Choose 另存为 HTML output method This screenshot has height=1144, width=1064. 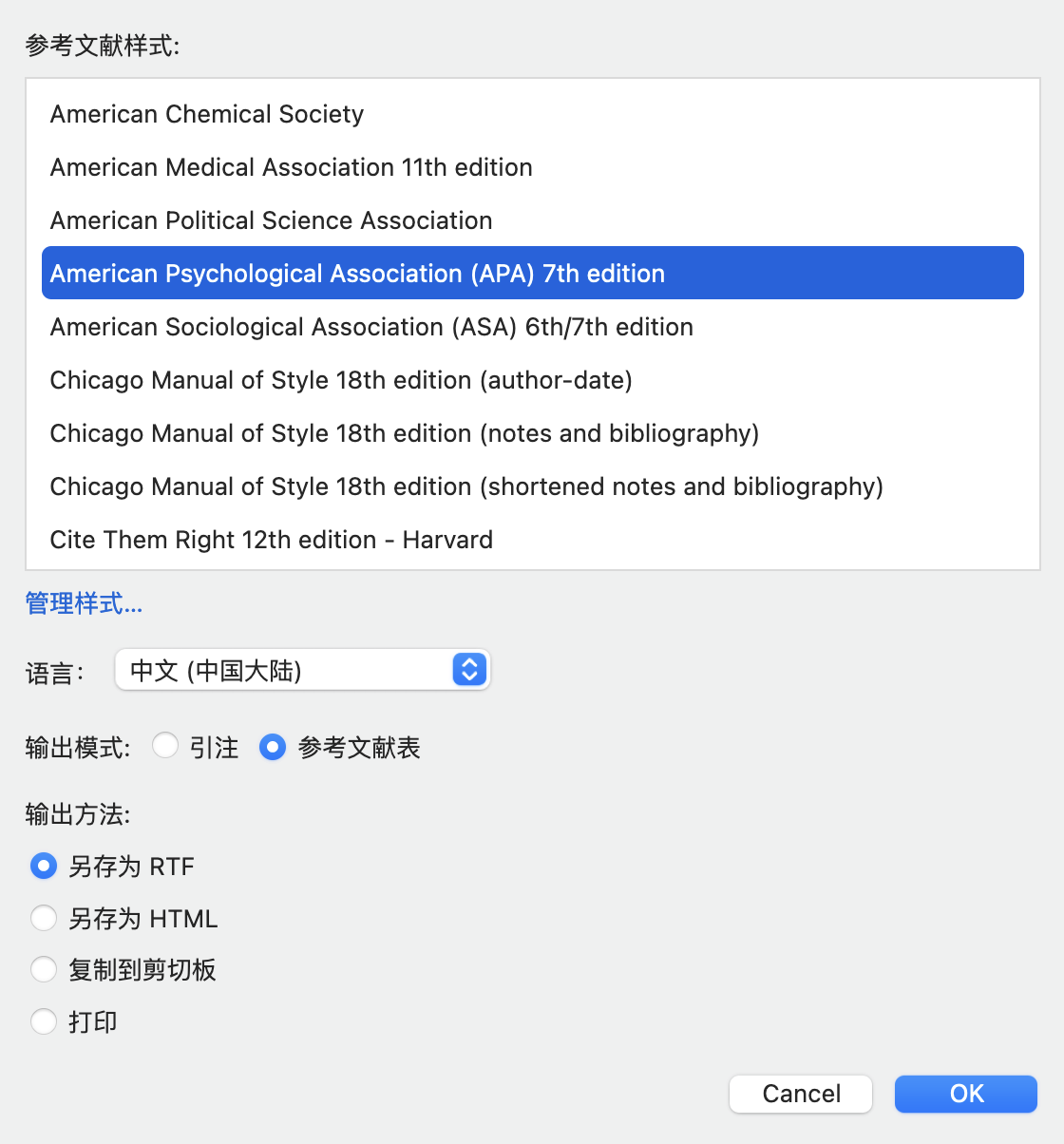[x=44, y=918]
